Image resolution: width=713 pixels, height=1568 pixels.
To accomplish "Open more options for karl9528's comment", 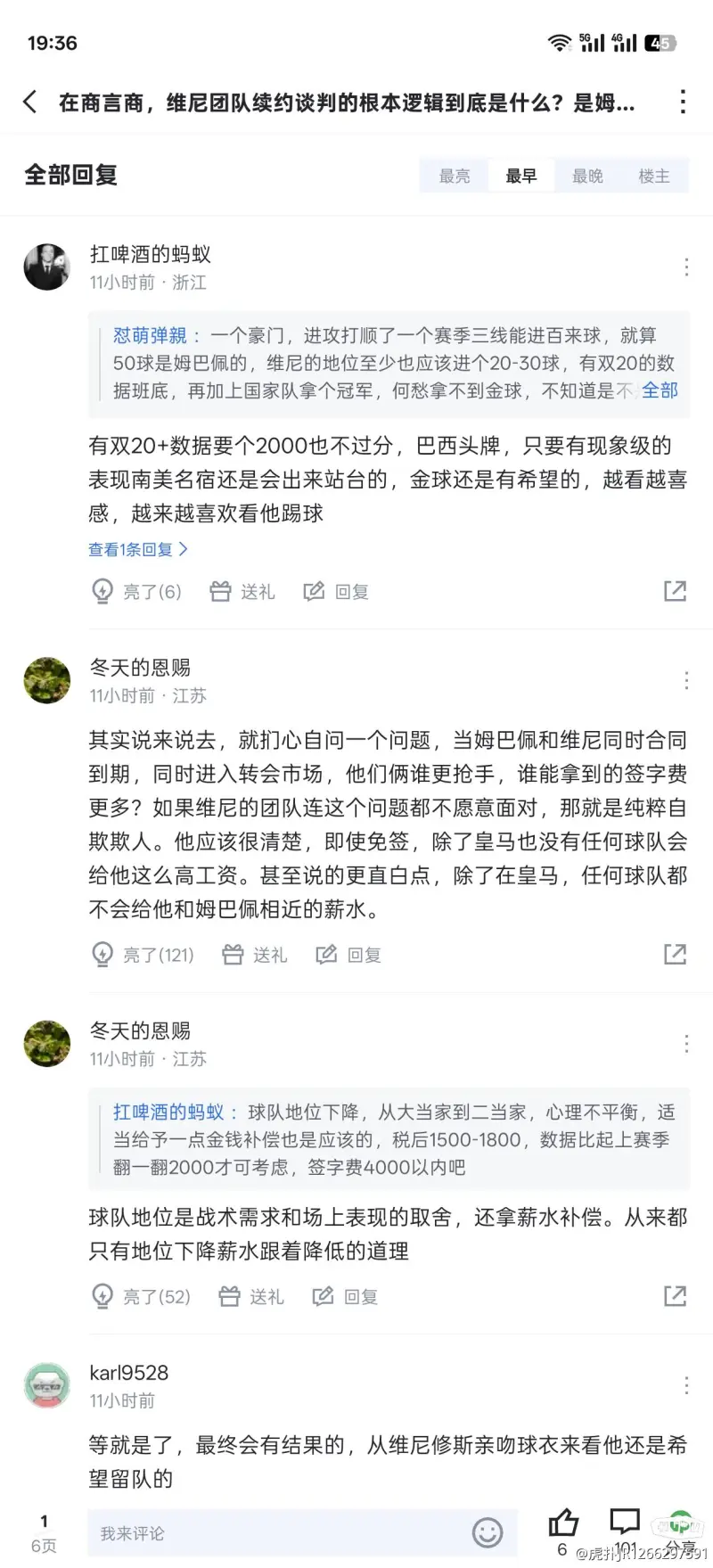I will [x=686, y=1384].
